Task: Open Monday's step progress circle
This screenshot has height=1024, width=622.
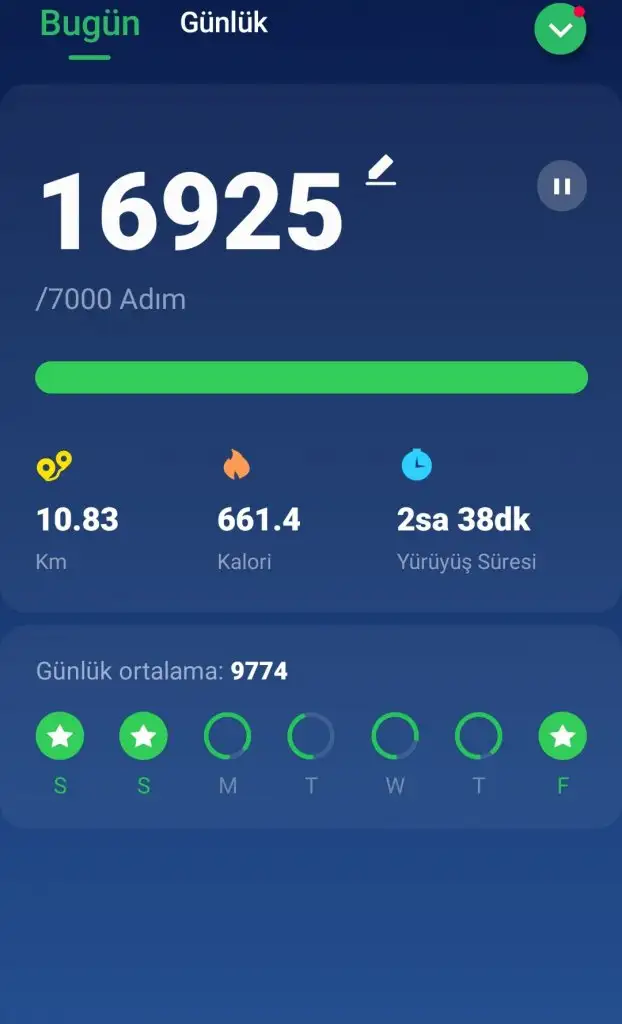Action: pyautogui.click(x=227, y=737)
